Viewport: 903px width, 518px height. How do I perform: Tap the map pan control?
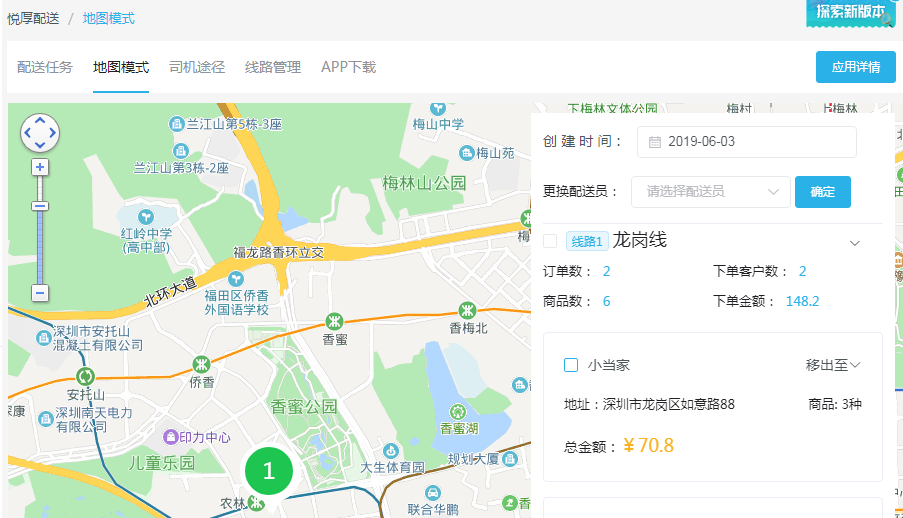(x=40, y=132)
